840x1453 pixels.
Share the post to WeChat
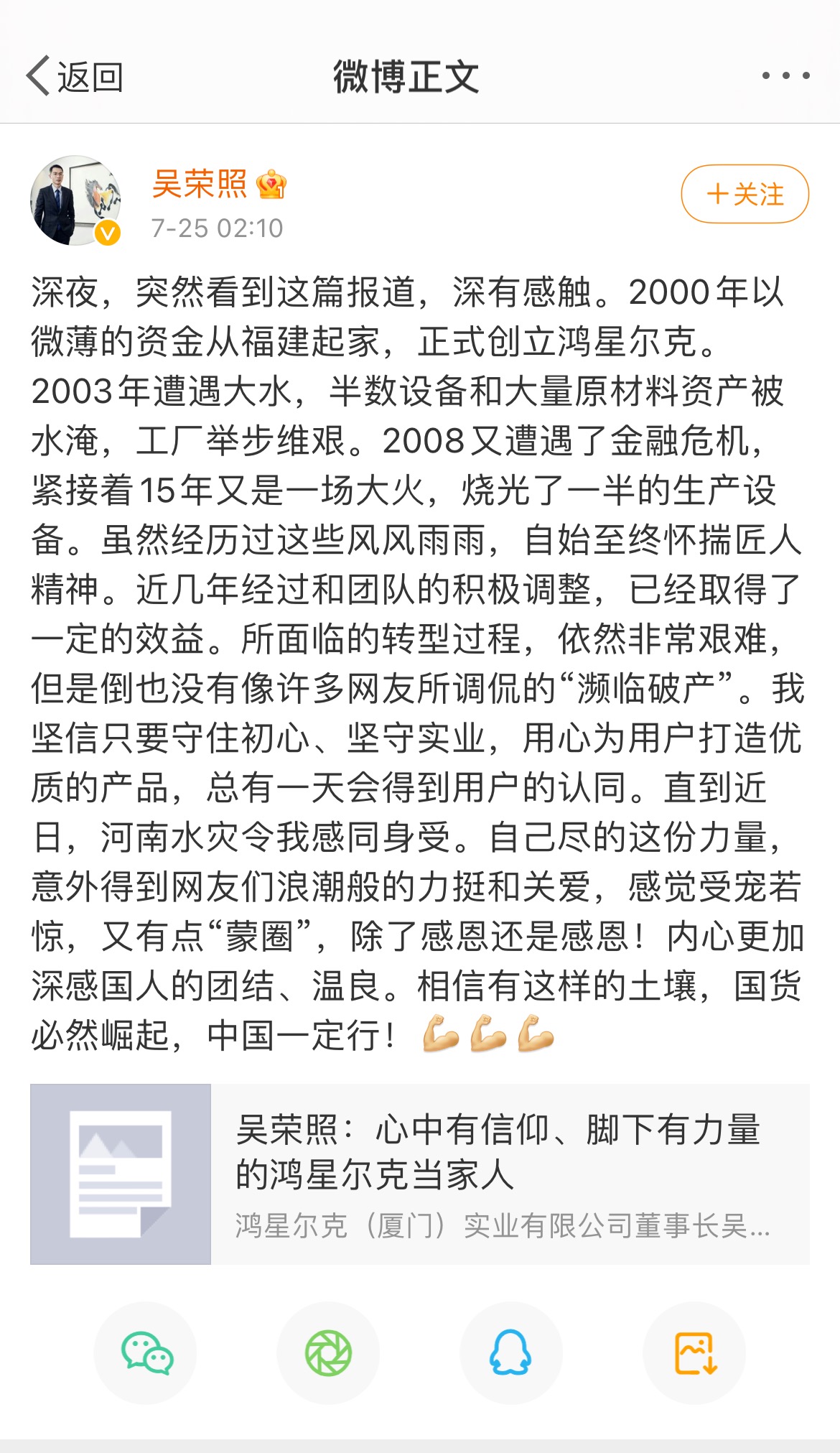click(146, 1352)
